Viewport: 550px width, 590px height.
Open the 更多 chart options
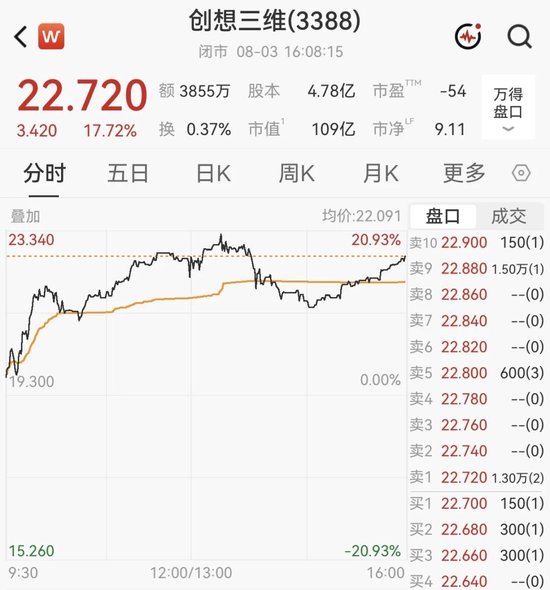(464, 173)
